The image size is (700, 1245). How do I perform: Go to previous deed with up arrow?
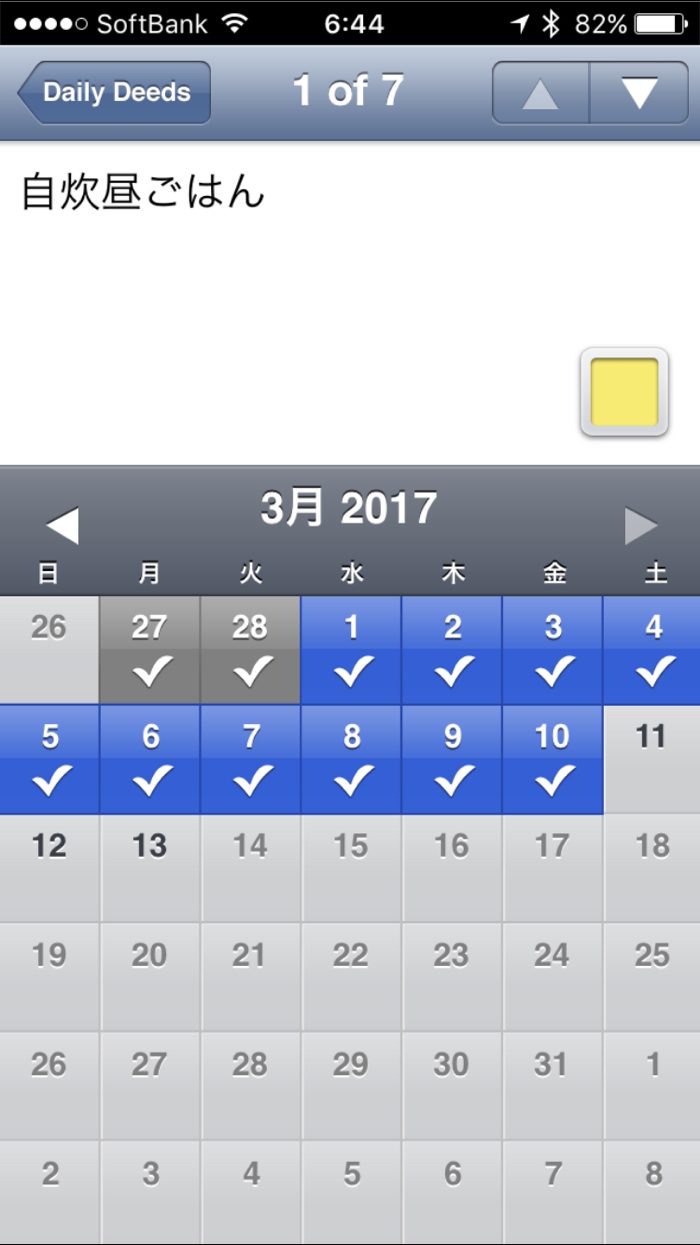click(x=541, y=93)
